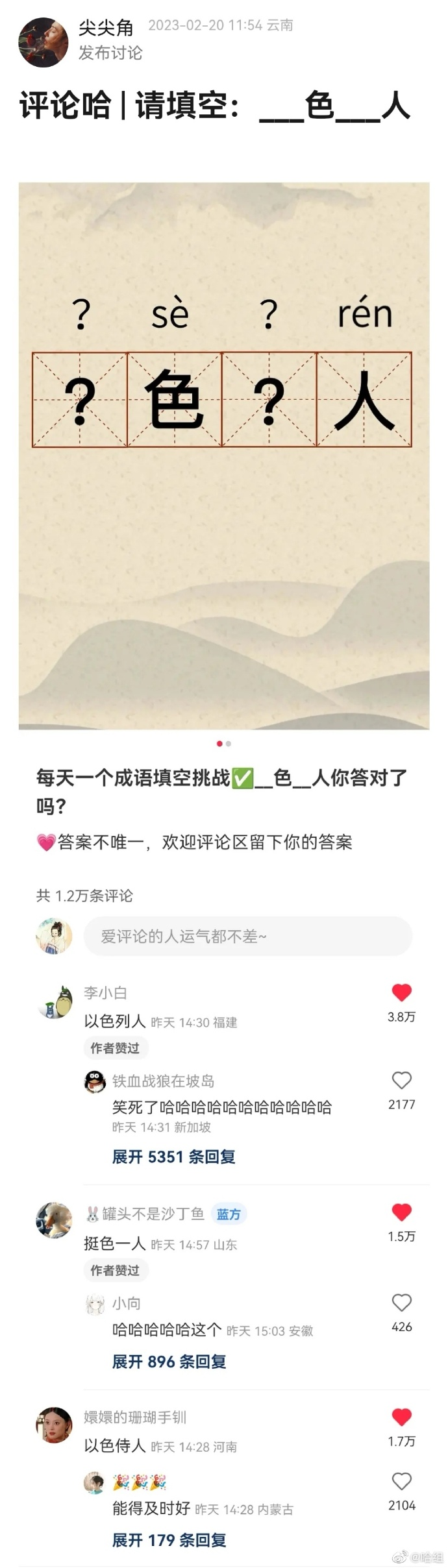The image size is (448, 1568).
Task: Expand the 5351 replies
Action: pos(173,1157)
